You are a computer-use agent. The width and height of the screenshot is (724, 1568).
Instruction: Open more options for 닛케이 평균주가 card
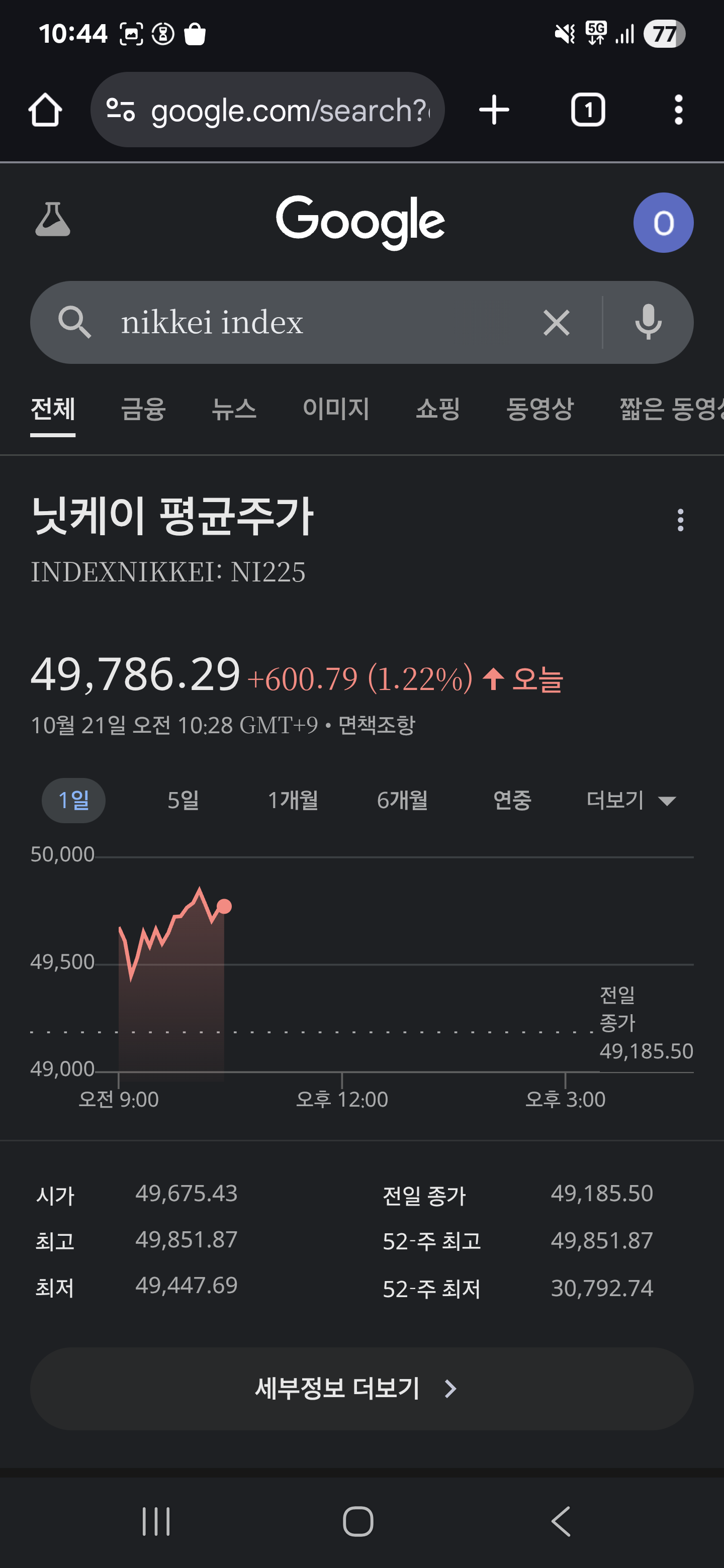point(680,521)
